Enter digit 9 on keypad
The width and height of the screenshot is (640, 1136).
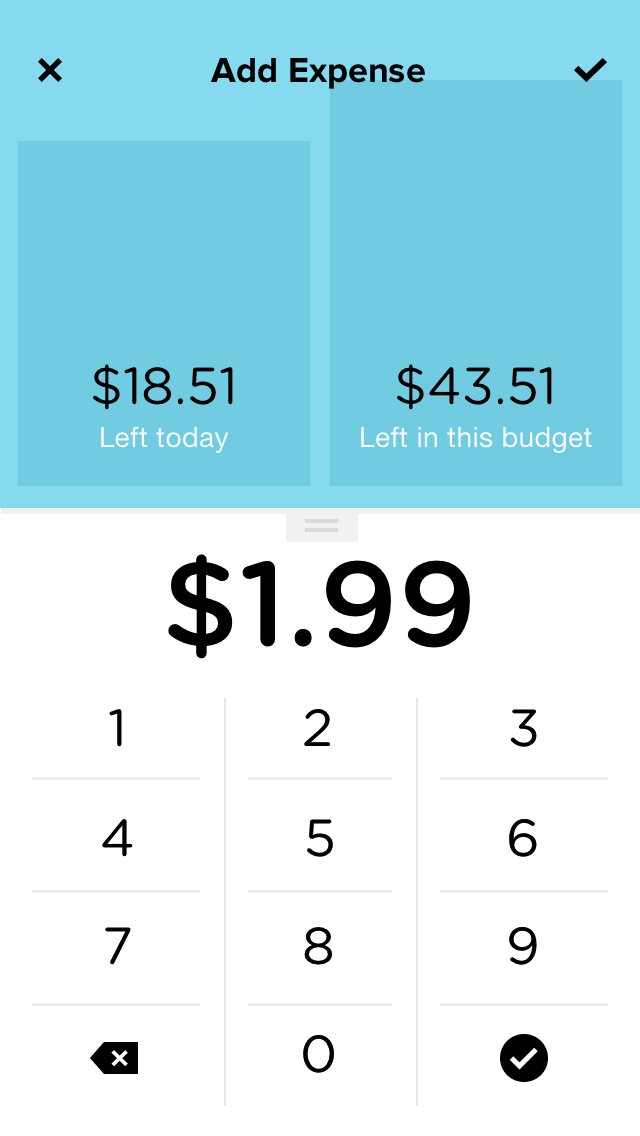(523, 946)
